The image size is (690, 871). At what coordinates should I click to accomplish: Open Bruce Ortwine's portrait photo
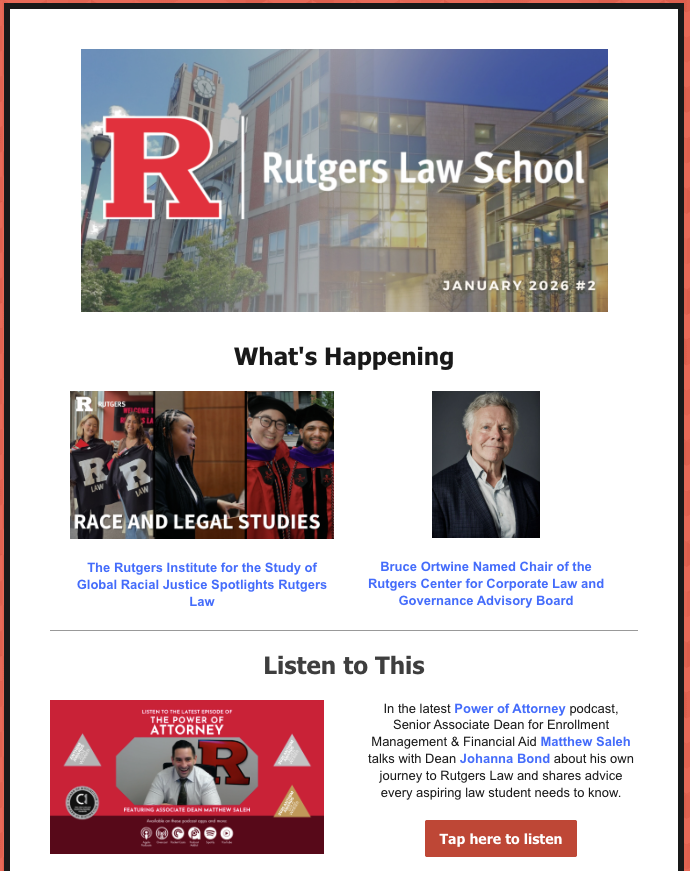[x=486, y=465]
